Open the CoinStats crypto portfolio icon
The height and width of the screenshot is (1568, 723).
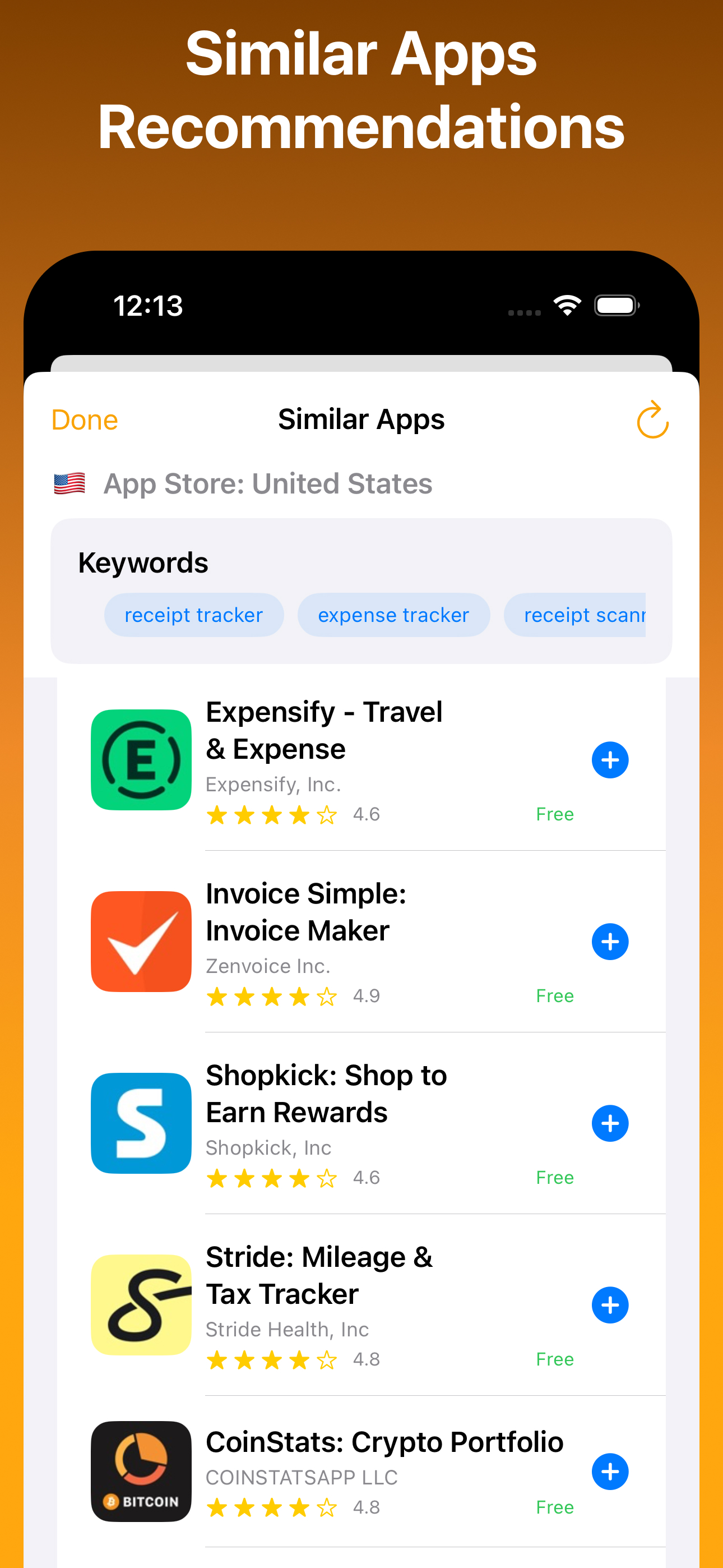click(x=141, y=1473)
